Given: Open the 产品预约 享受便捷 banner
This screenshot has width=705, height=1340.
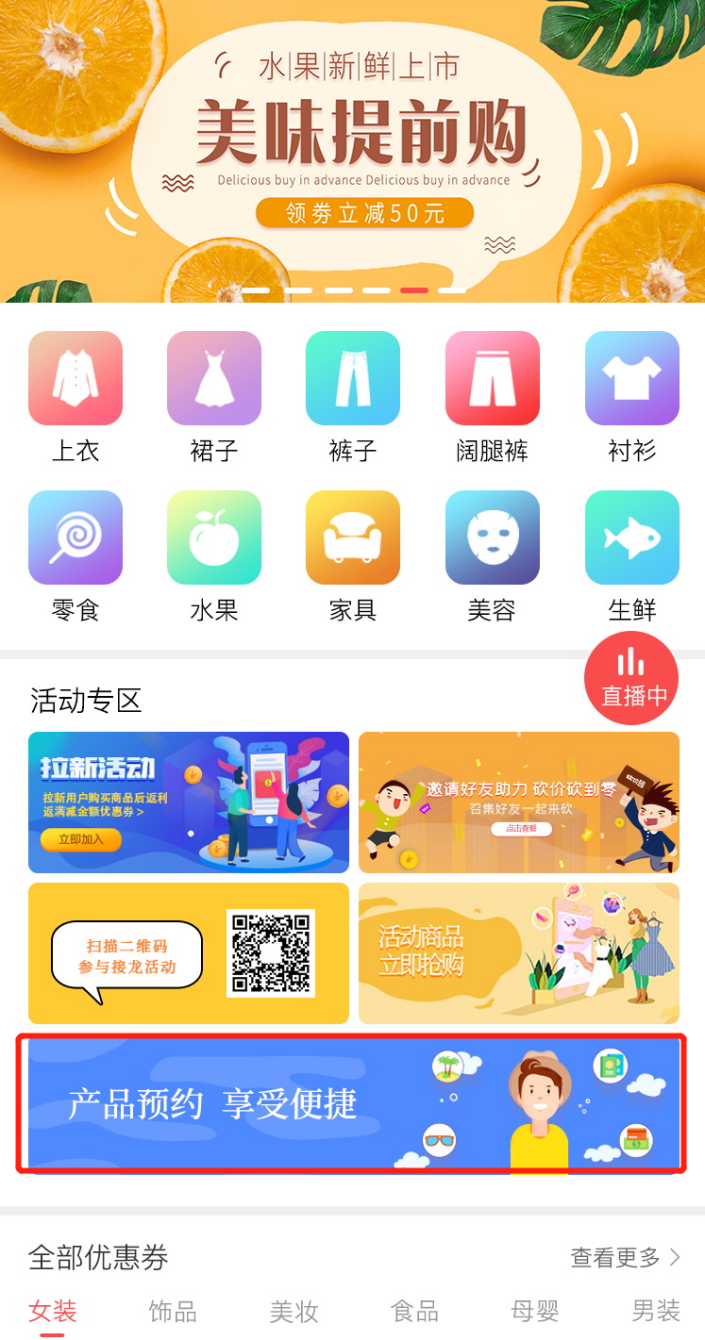Looking at the screenshot, I should tap(352, 1104).
